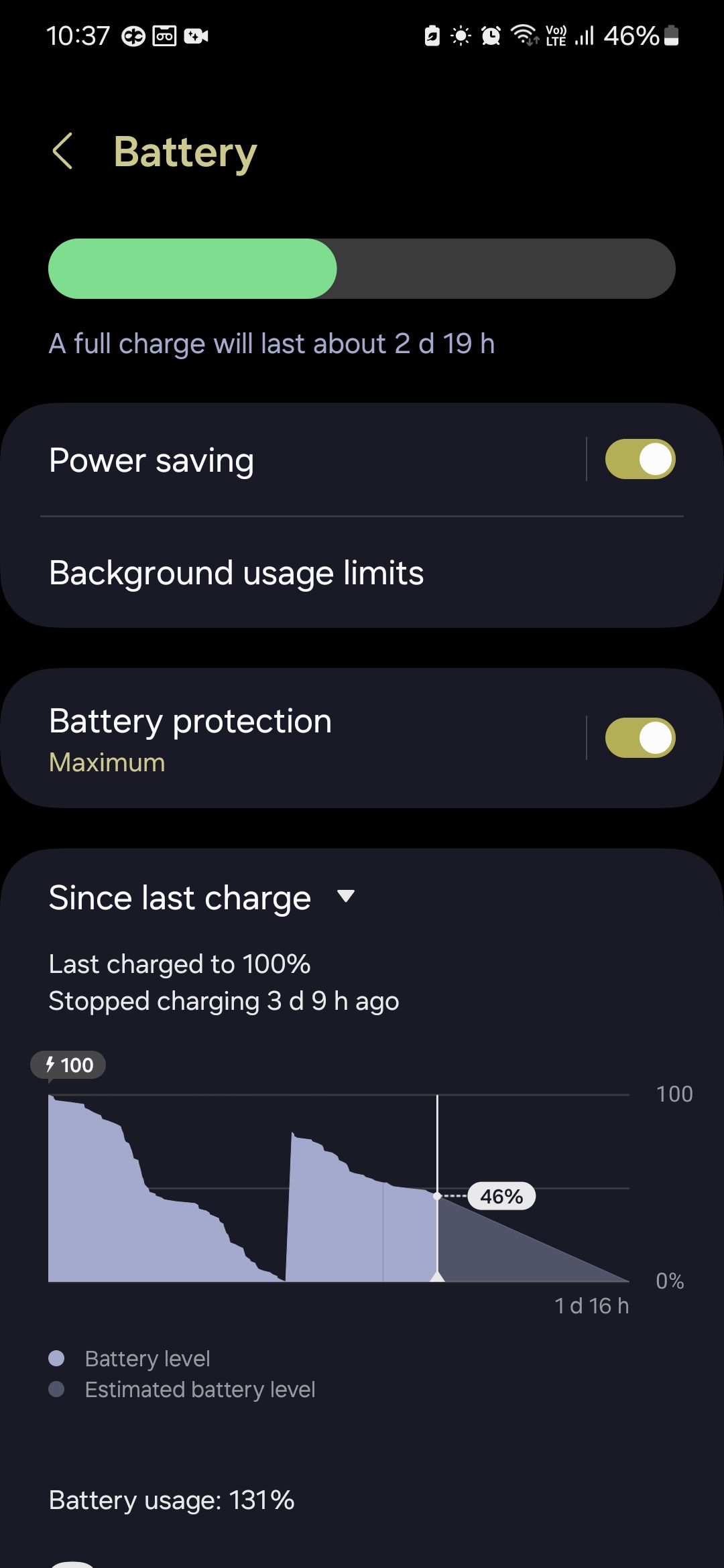Tap the charging bolt 100 marker
This screenshot has height=1568, width=724.
(x=68, y=1065)
